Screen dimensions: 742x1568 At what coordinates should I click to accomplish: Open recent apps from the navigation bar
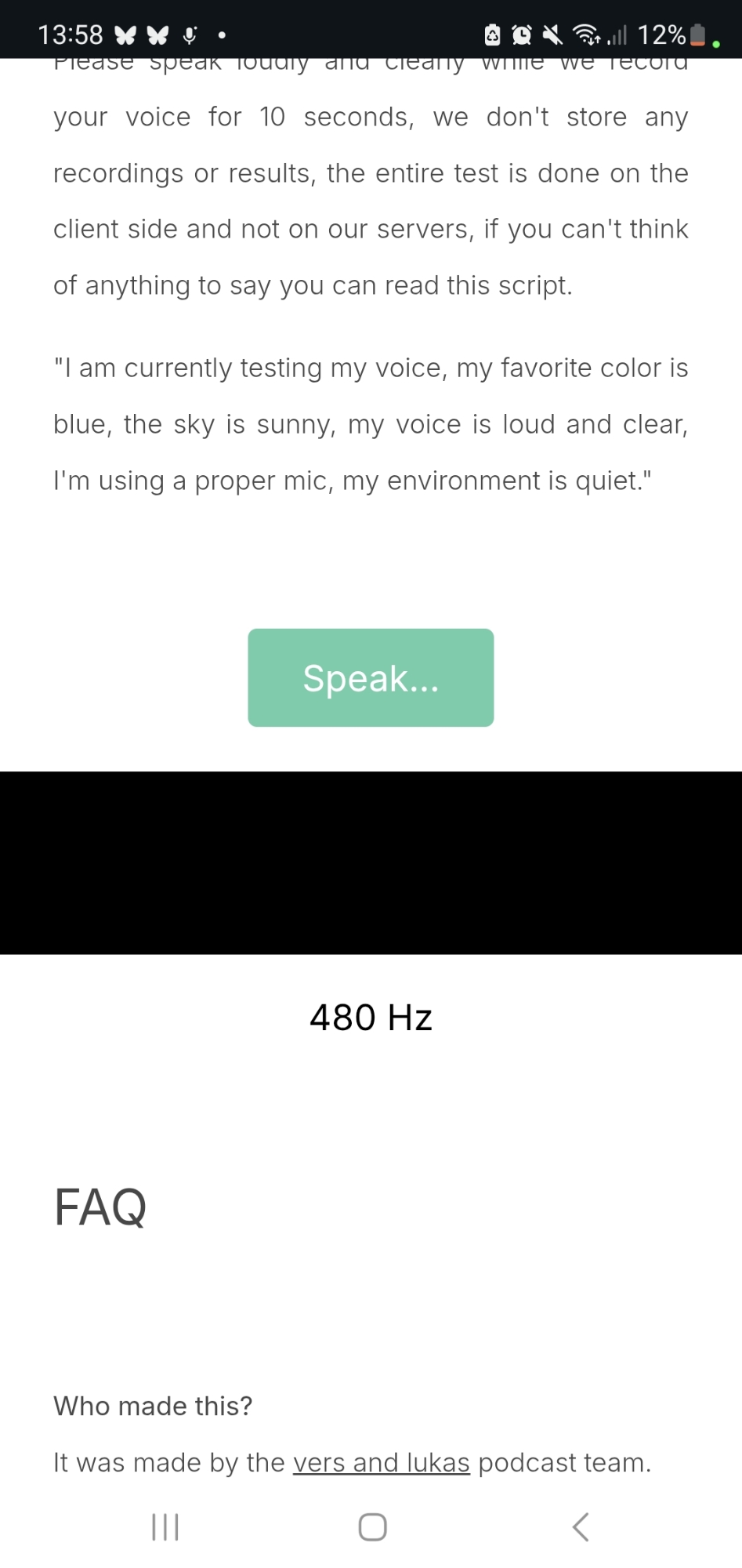[165, 1526]
